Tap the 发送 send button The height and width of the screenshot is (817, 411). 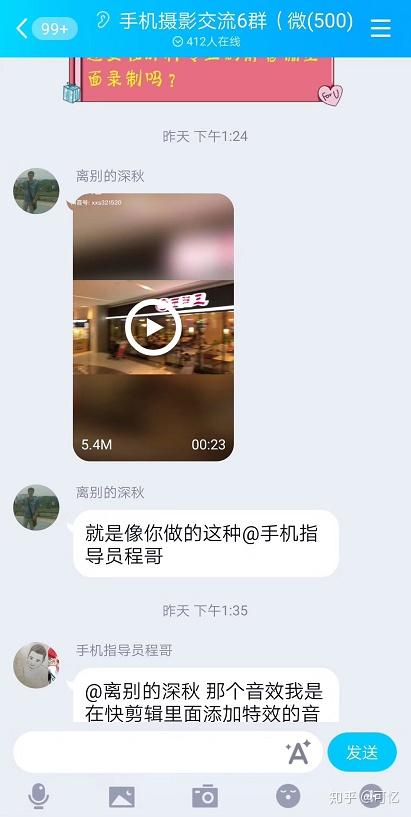pos(362,752)
